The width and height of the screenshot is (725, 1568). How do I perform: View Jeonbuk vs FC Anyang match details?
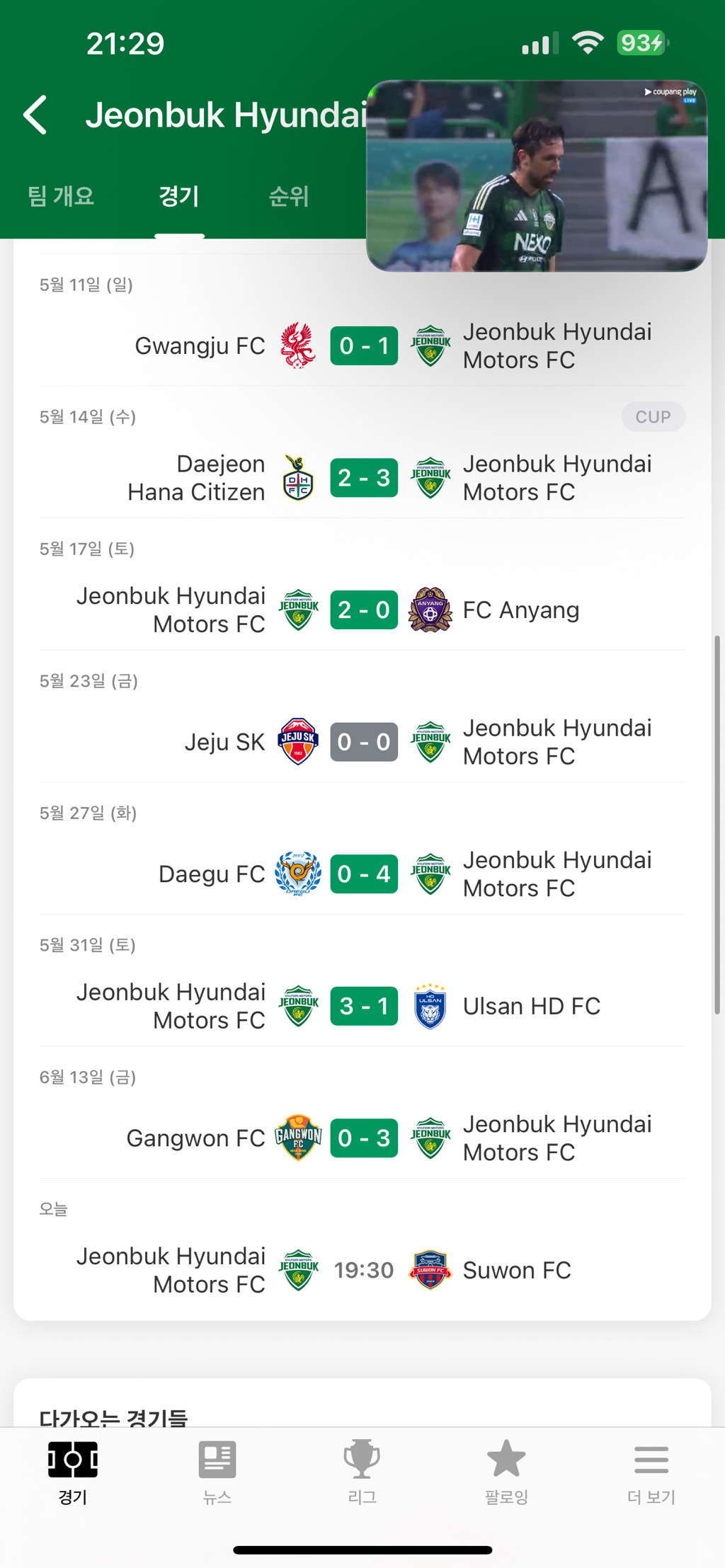(x=363, y=610)
